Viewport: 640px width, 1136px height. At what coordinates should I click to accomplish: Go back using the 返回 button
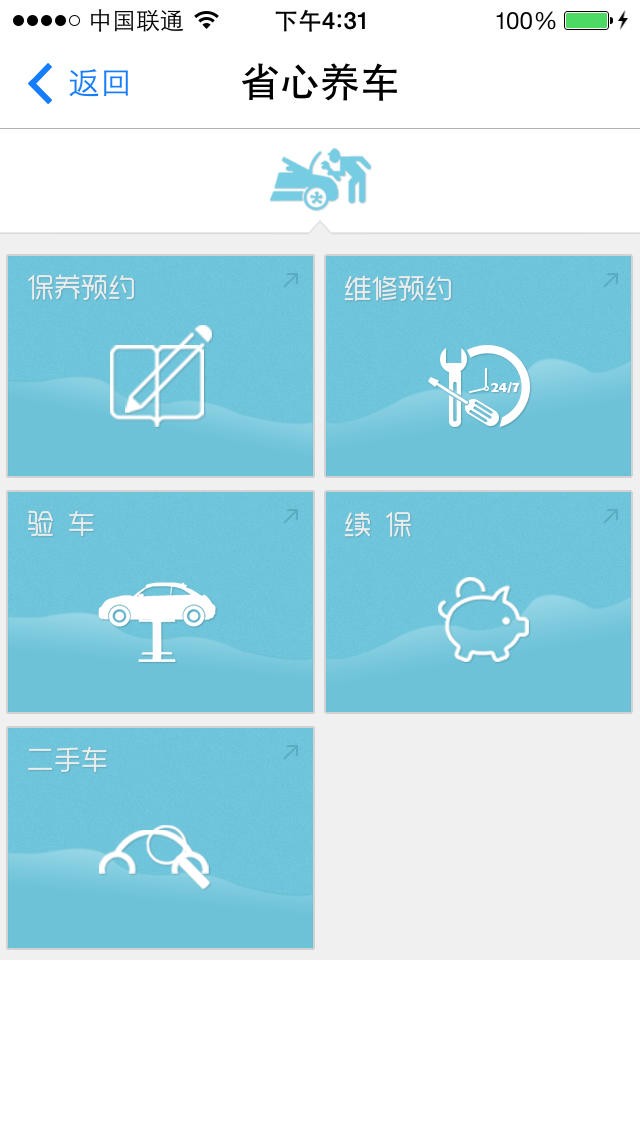pos(79,83)
